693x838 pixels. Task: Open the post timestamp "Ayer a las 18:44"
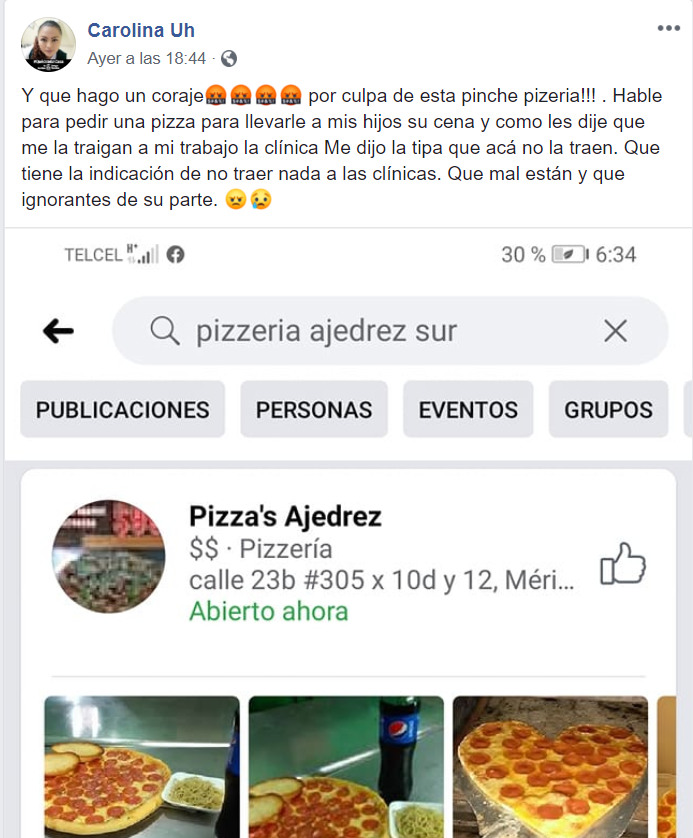click(146, 59)
